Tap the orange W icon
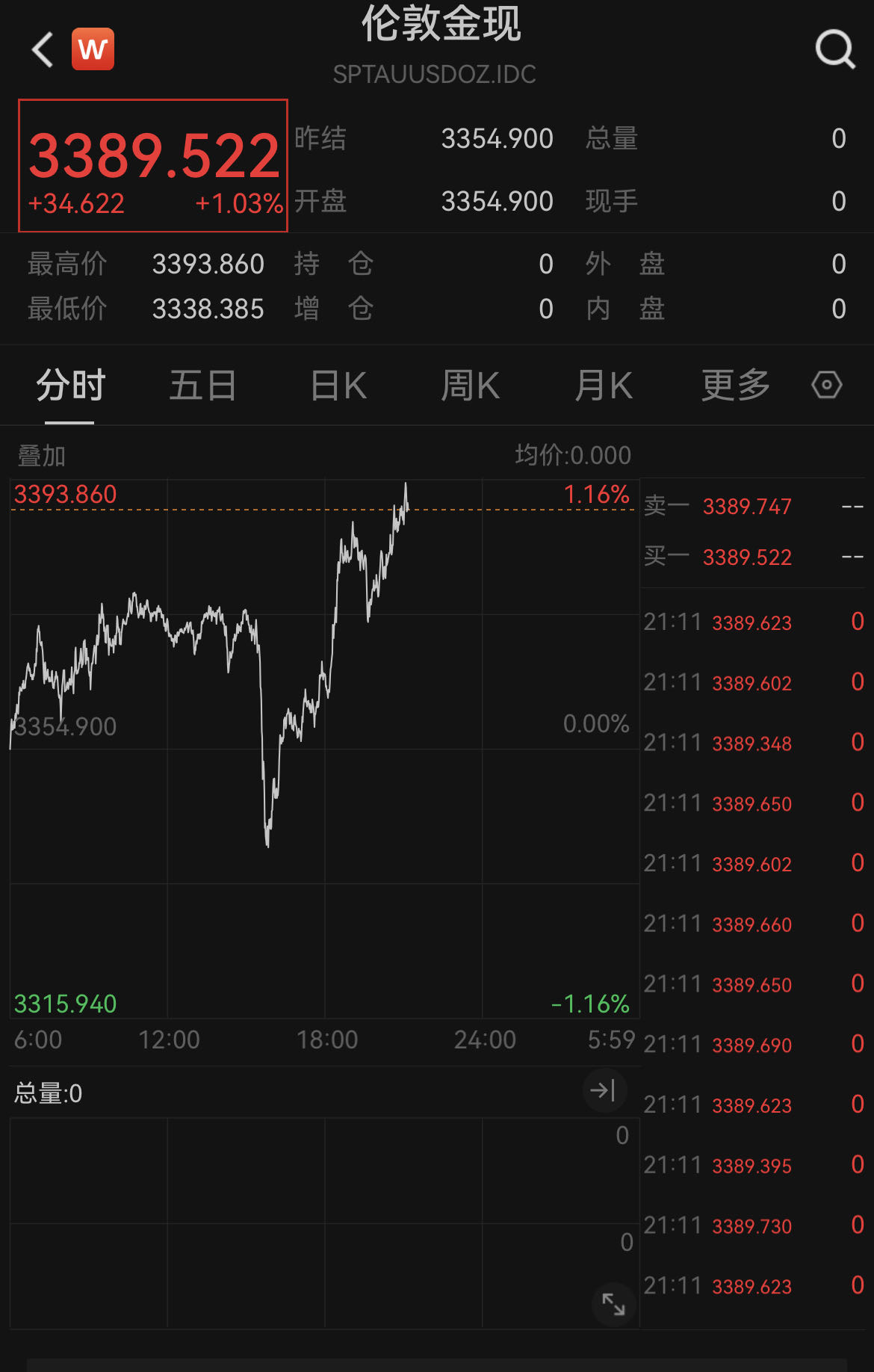The image size is (874, 1372). [x=93, y=49]
